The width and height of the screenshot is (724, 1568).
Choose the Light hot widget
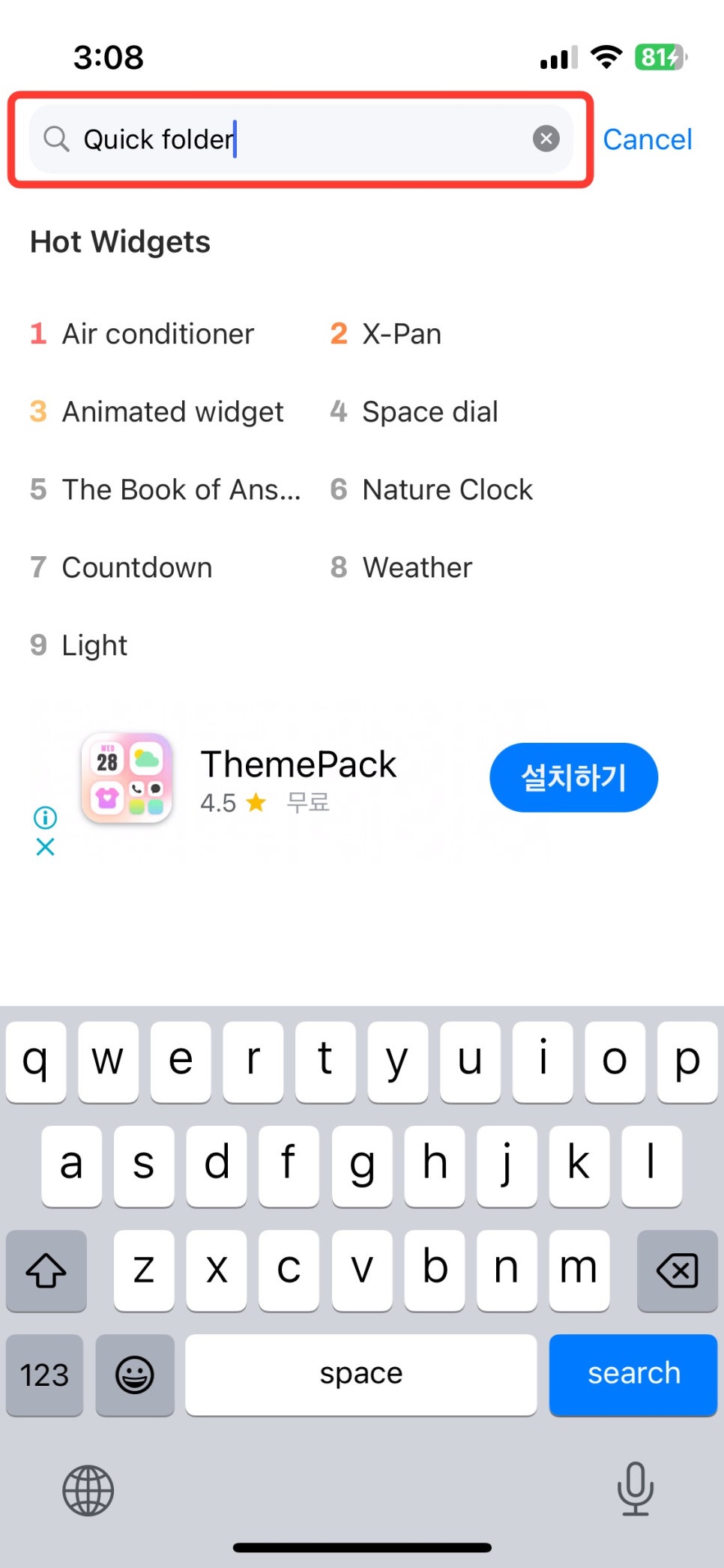[79, 645]
